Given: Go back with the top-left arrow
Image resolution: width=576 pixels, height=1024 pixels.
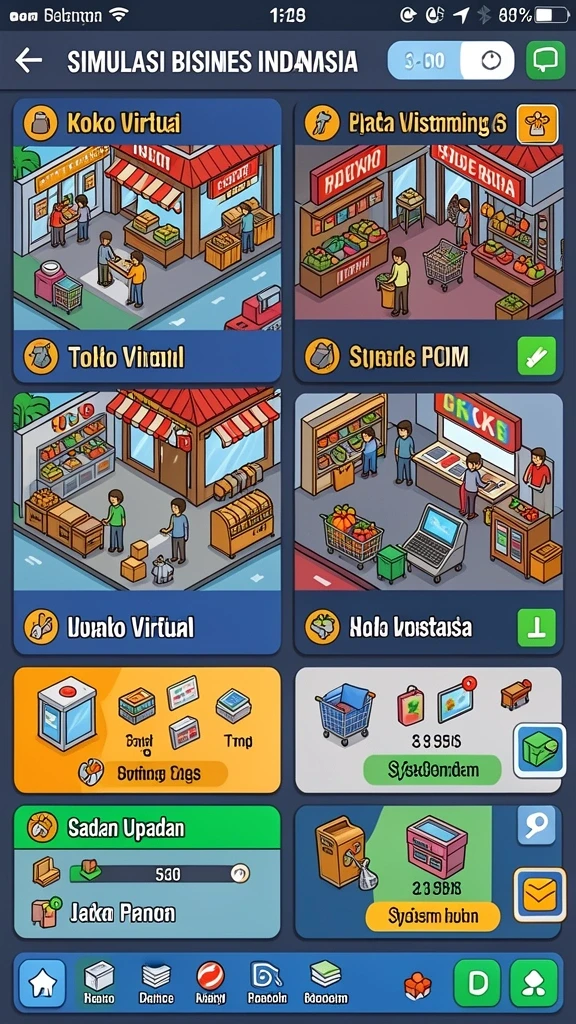Looking at the screenshot, I should [x=29, y=61].
